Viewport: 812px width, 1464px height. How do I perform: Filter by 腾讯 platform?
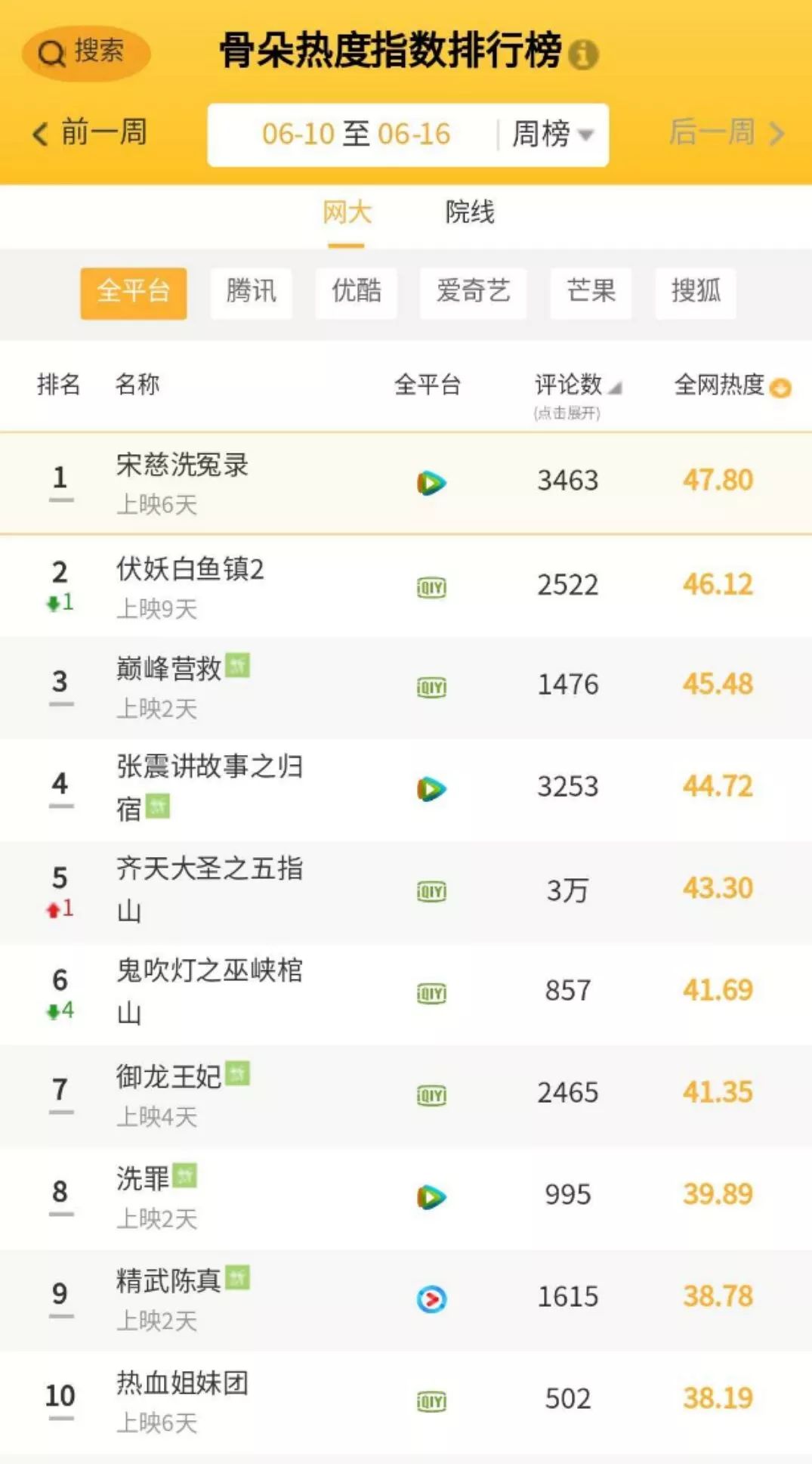pos(252,292)
